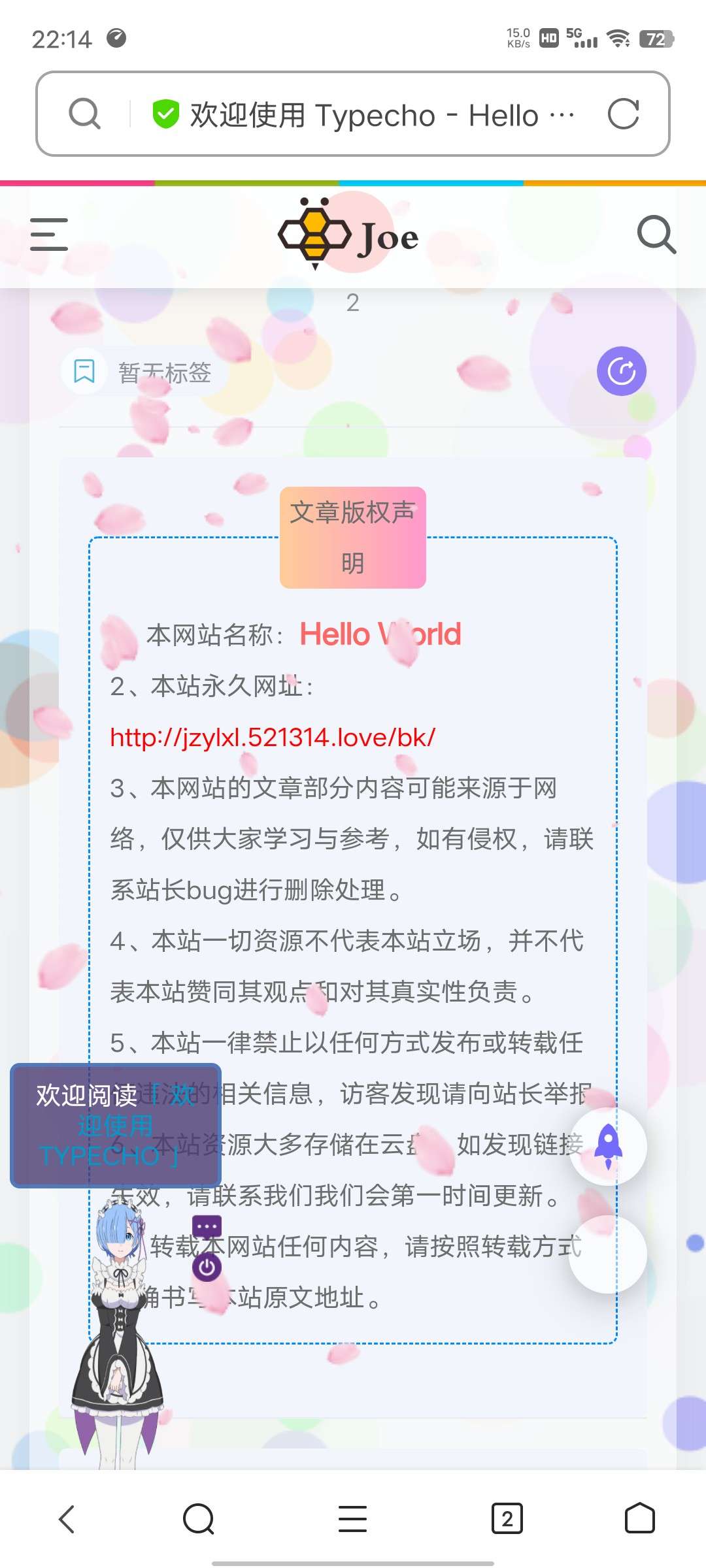
Task: View the two open browser tabs
Action: pyautogui.click(x=507, y=1518)
